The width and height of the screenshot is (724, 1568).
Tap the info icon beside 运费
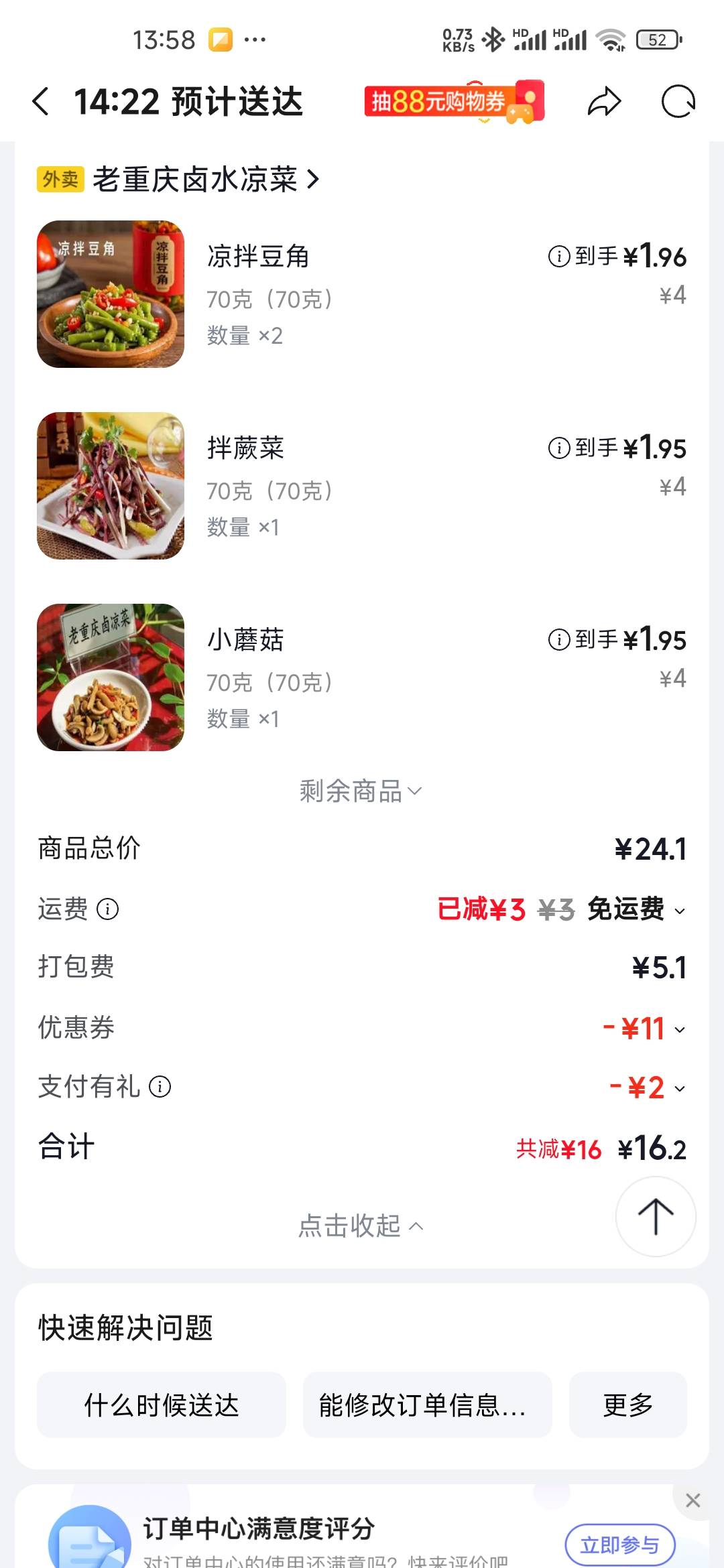[x=108, y=909]
